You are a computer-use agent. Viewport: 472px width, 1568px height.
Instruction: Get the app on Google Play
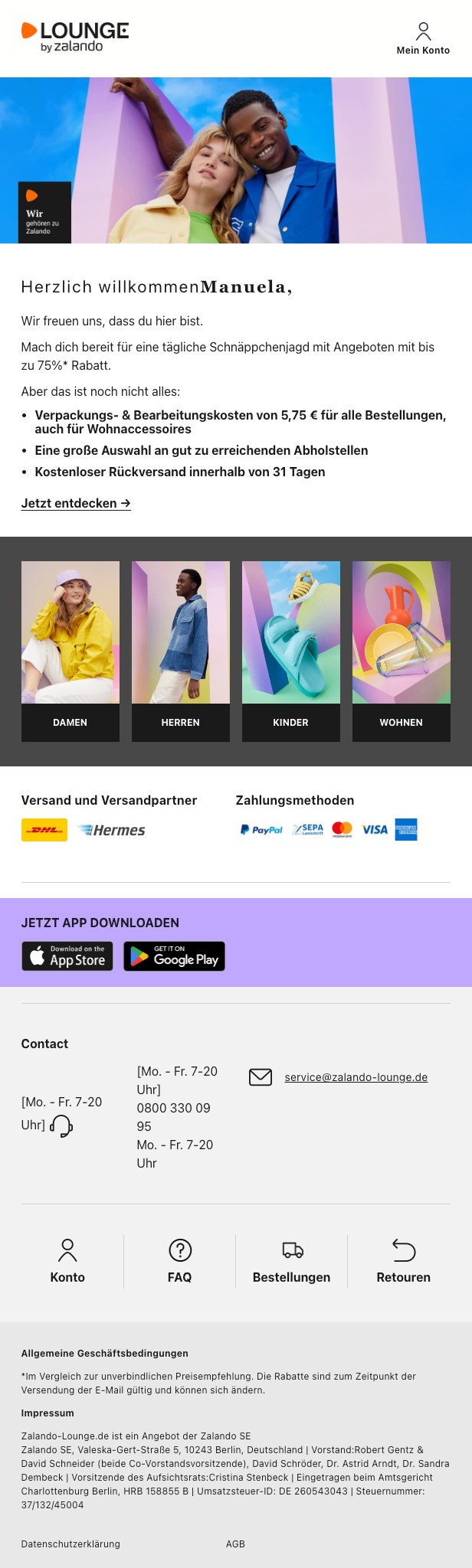tap(175, 956)
